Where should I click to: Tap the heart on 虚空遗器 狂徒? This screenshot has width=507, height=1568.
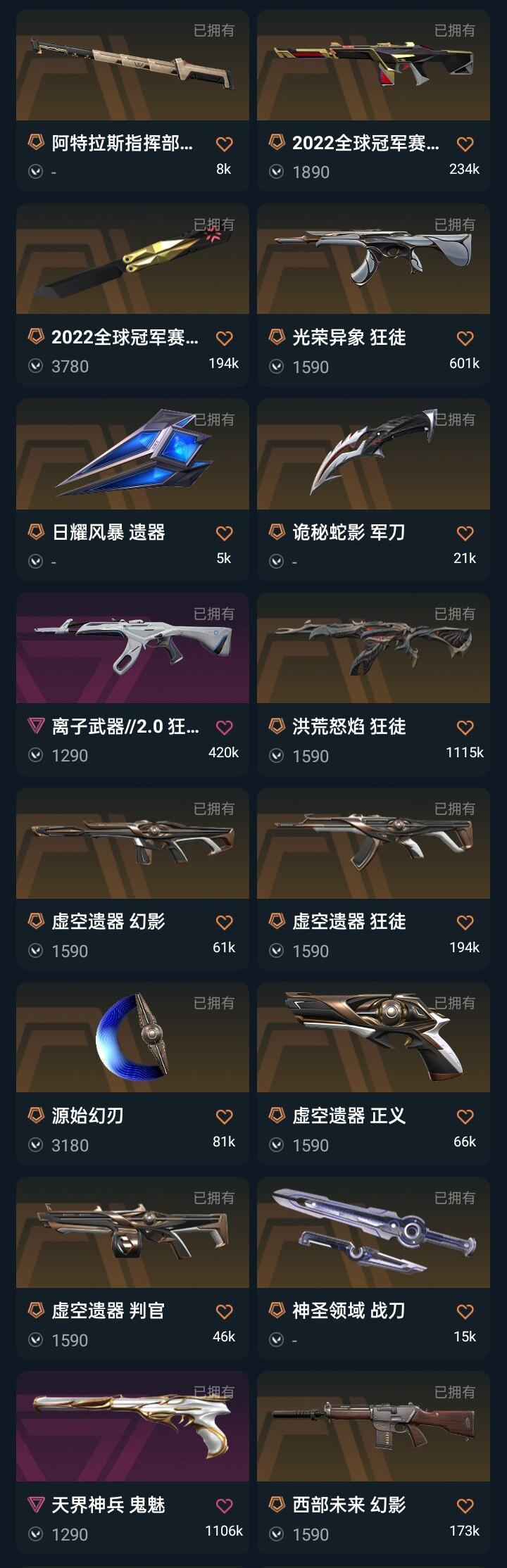[465, 923]
